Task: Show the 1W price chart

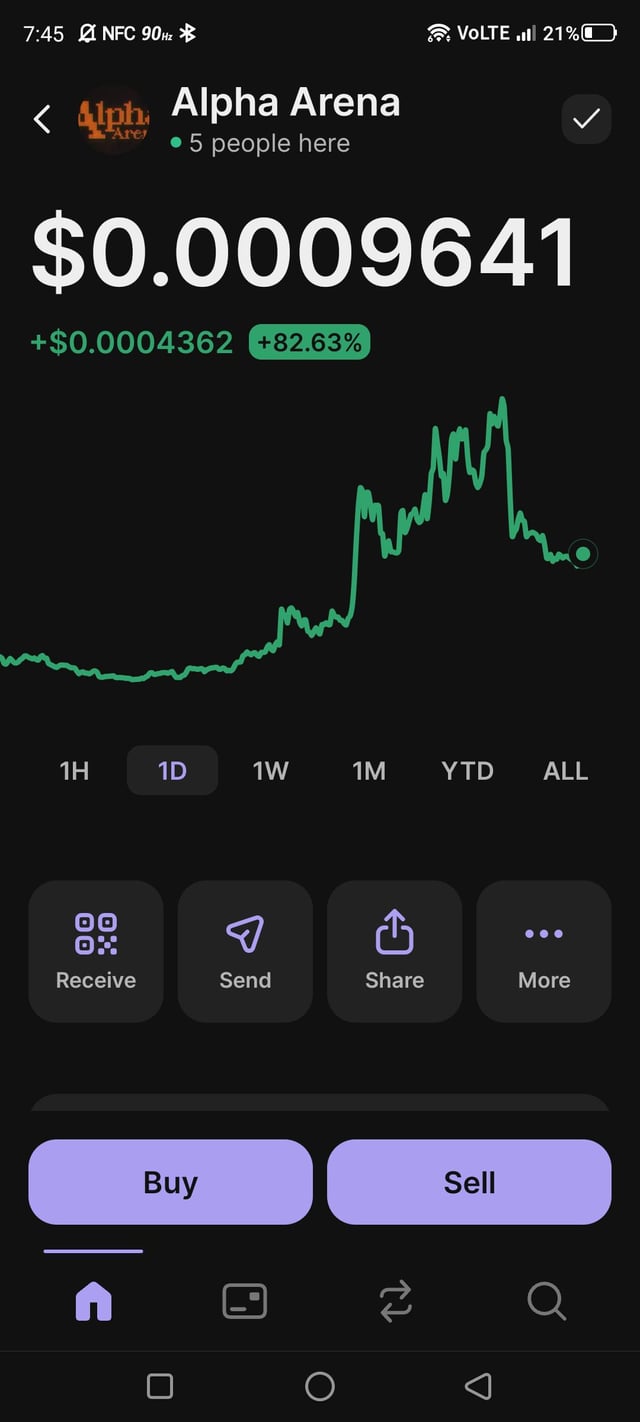Action: 270,771
